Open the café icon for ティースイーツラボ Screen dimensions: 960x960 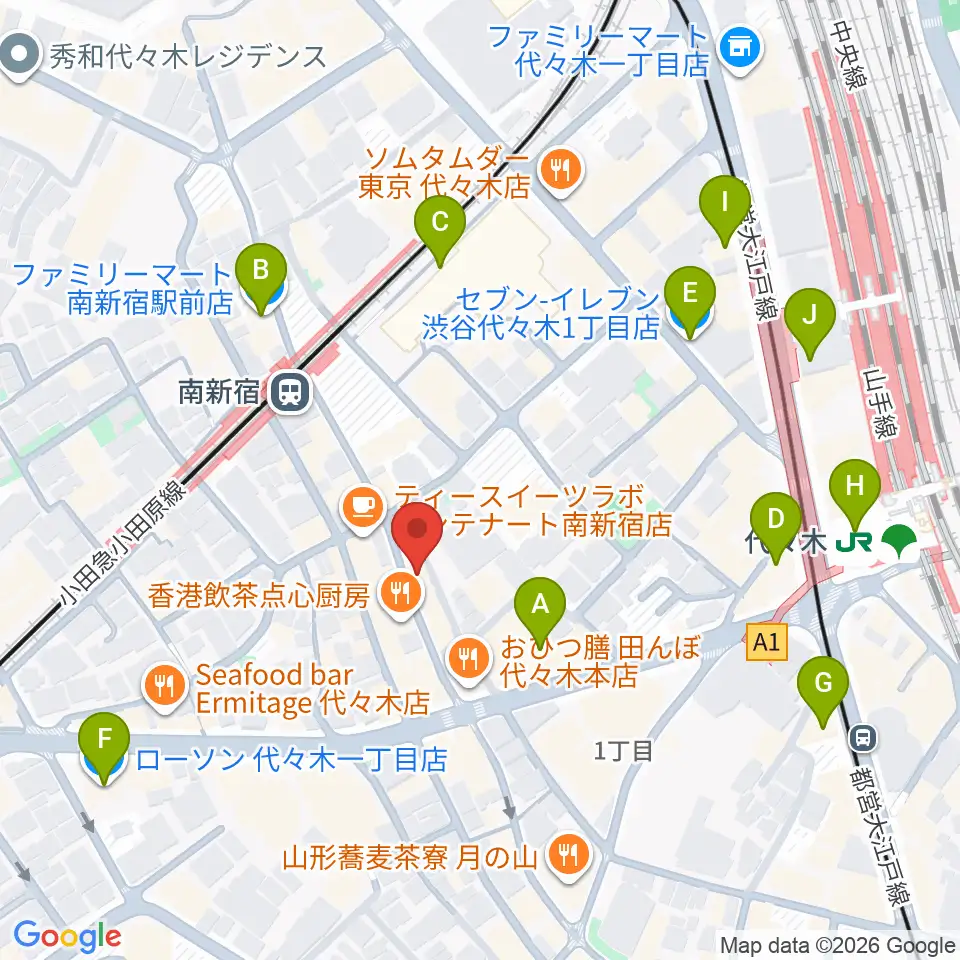[363, 509]
